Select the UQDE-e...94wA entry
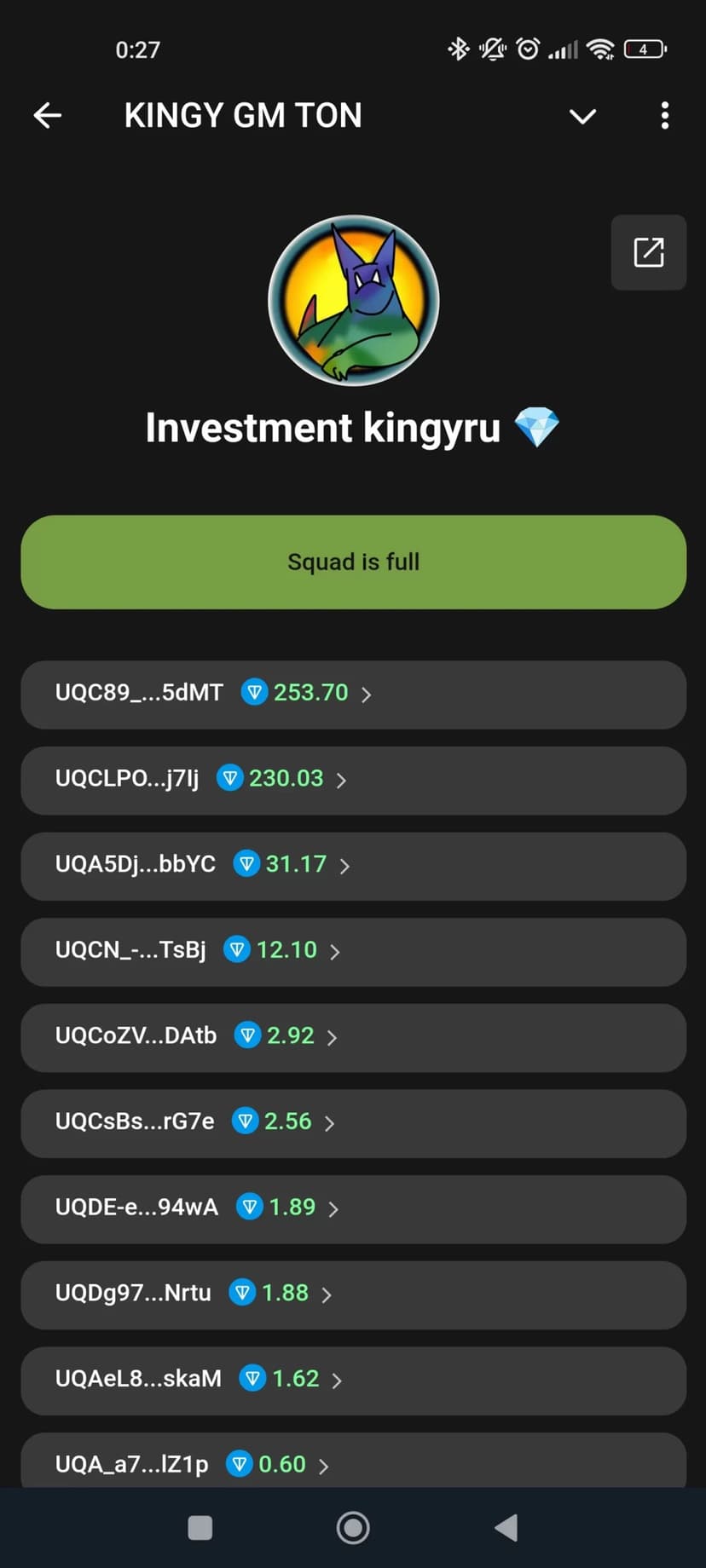This screenshot has width=706, height=1568. 353,1208
